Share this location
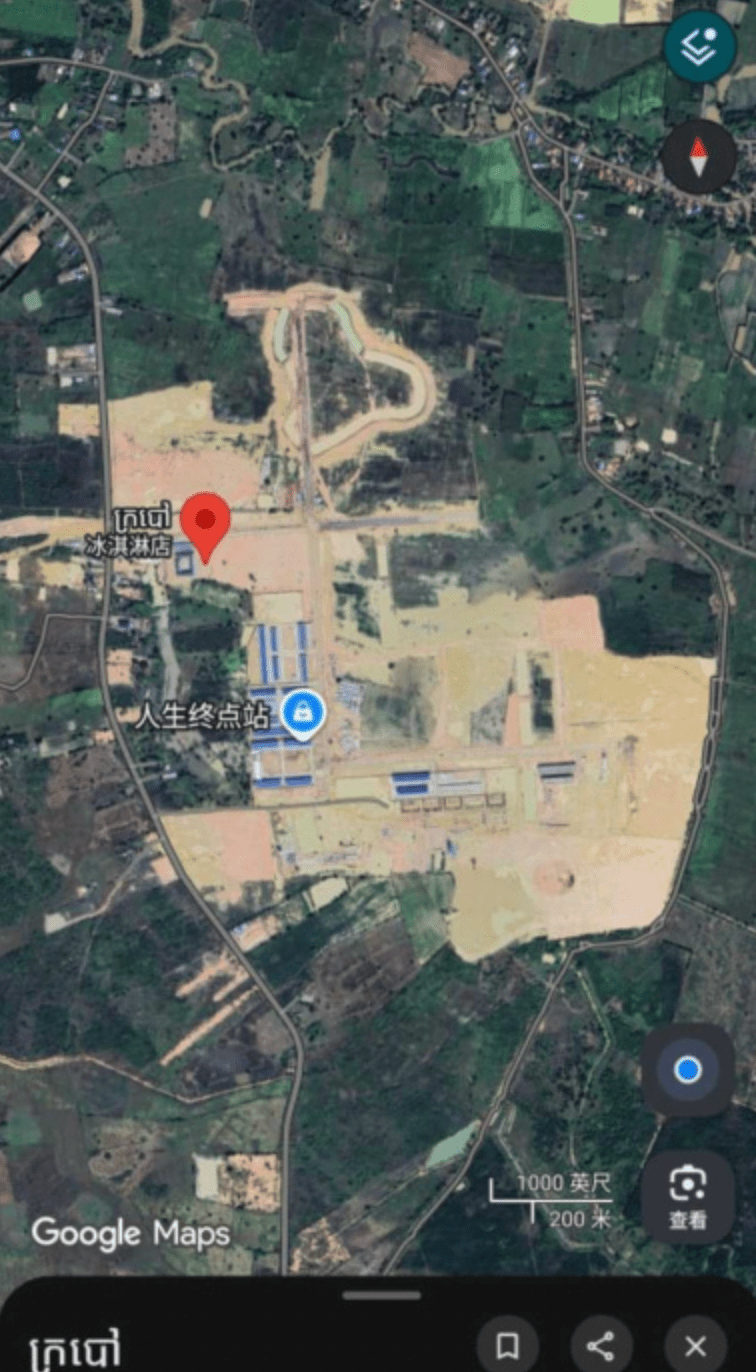Screen dimensions: 756x1372 [x=601, y=1346]
